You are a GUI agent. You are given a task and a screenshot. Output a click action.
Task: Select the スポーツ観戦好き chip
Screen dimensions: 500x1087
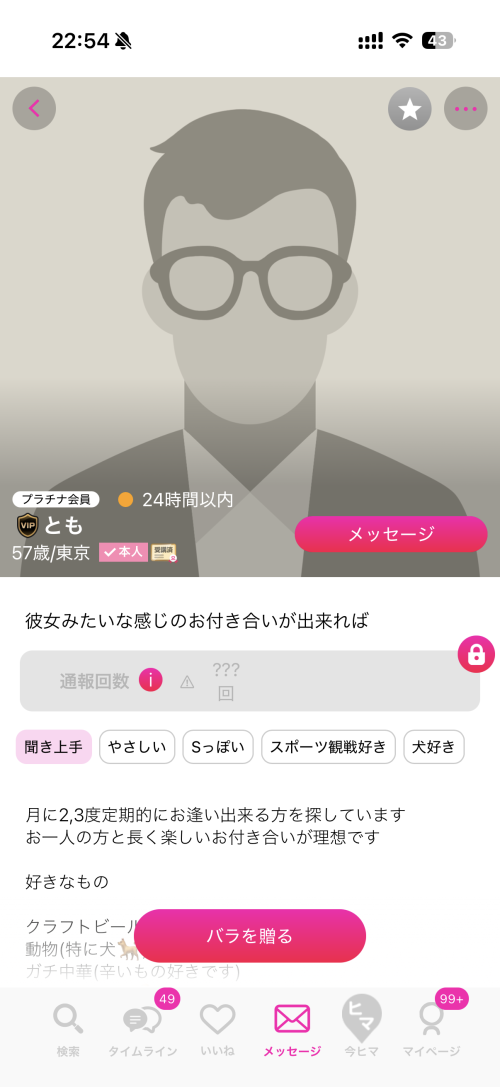(328, 747)
